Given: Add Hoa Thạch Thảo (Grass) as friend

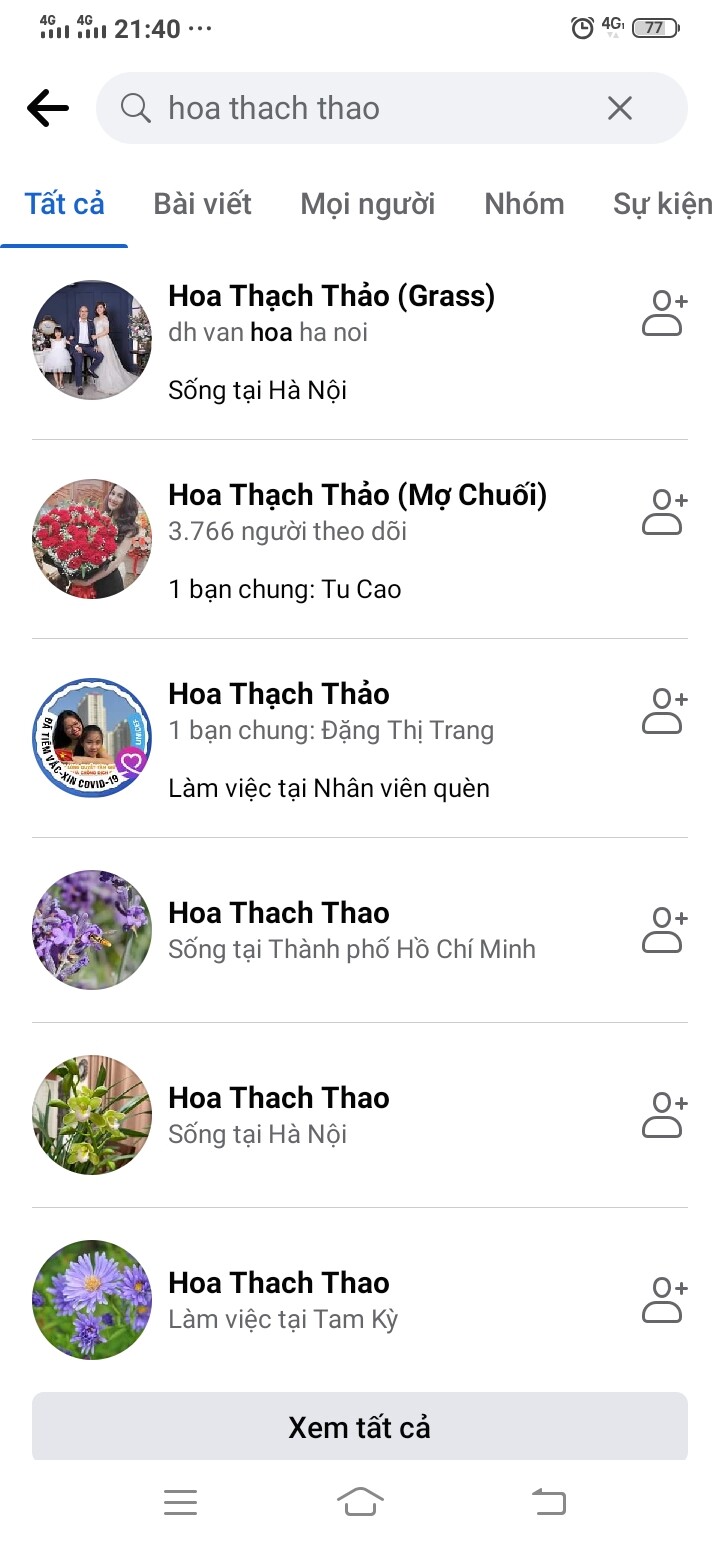Looking at the screenshot, I should tap(664, 313).
